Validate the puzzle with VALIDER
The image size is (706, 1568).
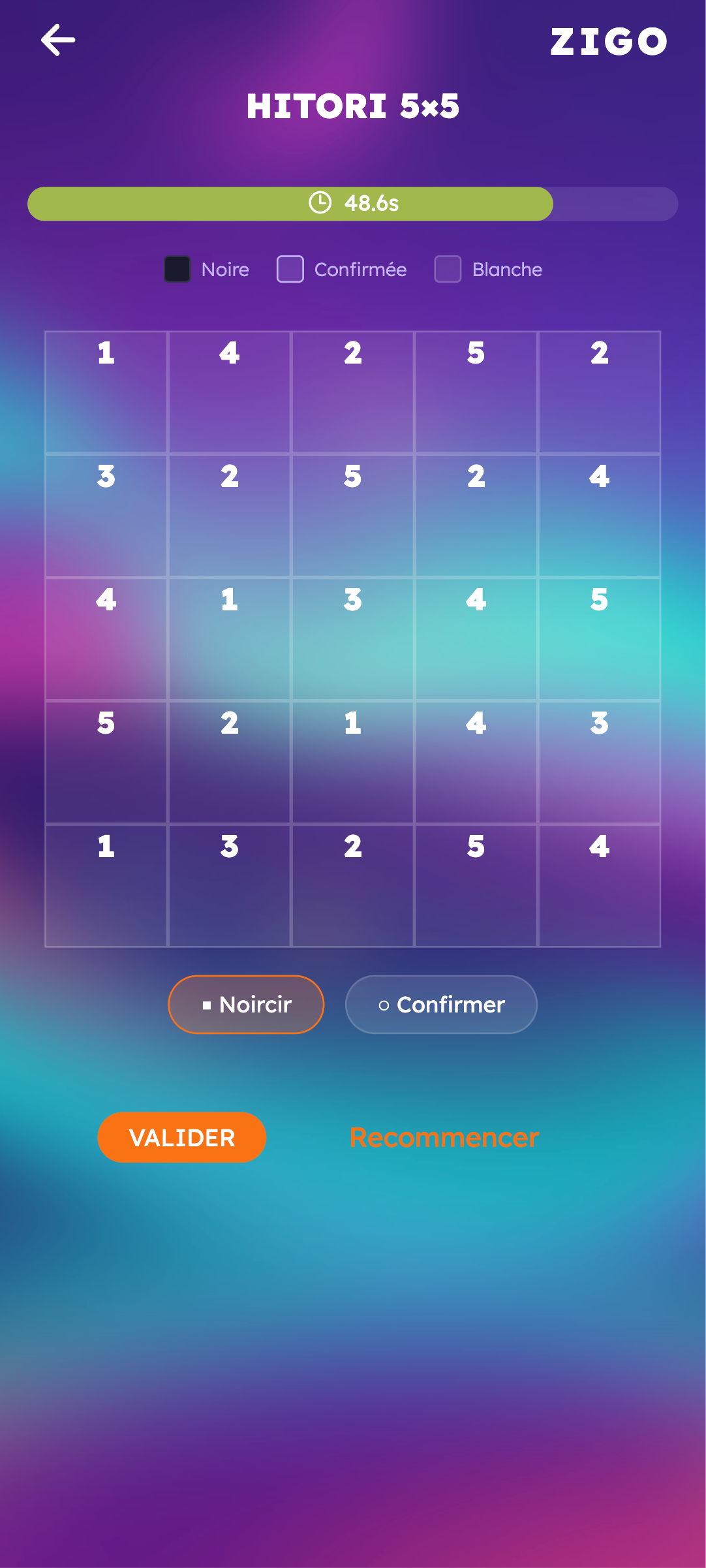(x=181, y=1137)
